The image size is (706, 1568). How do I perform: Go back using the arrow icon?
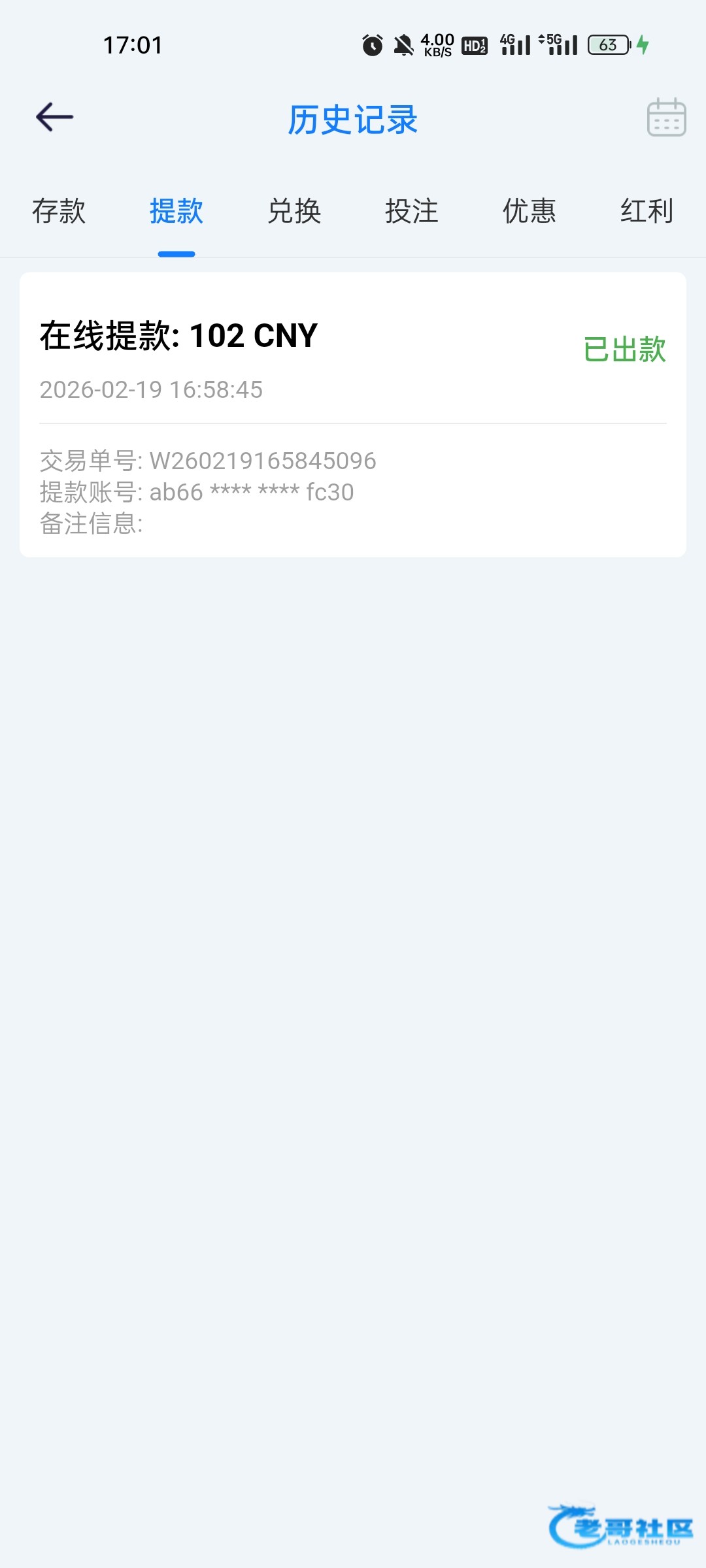tap(54, 118)
